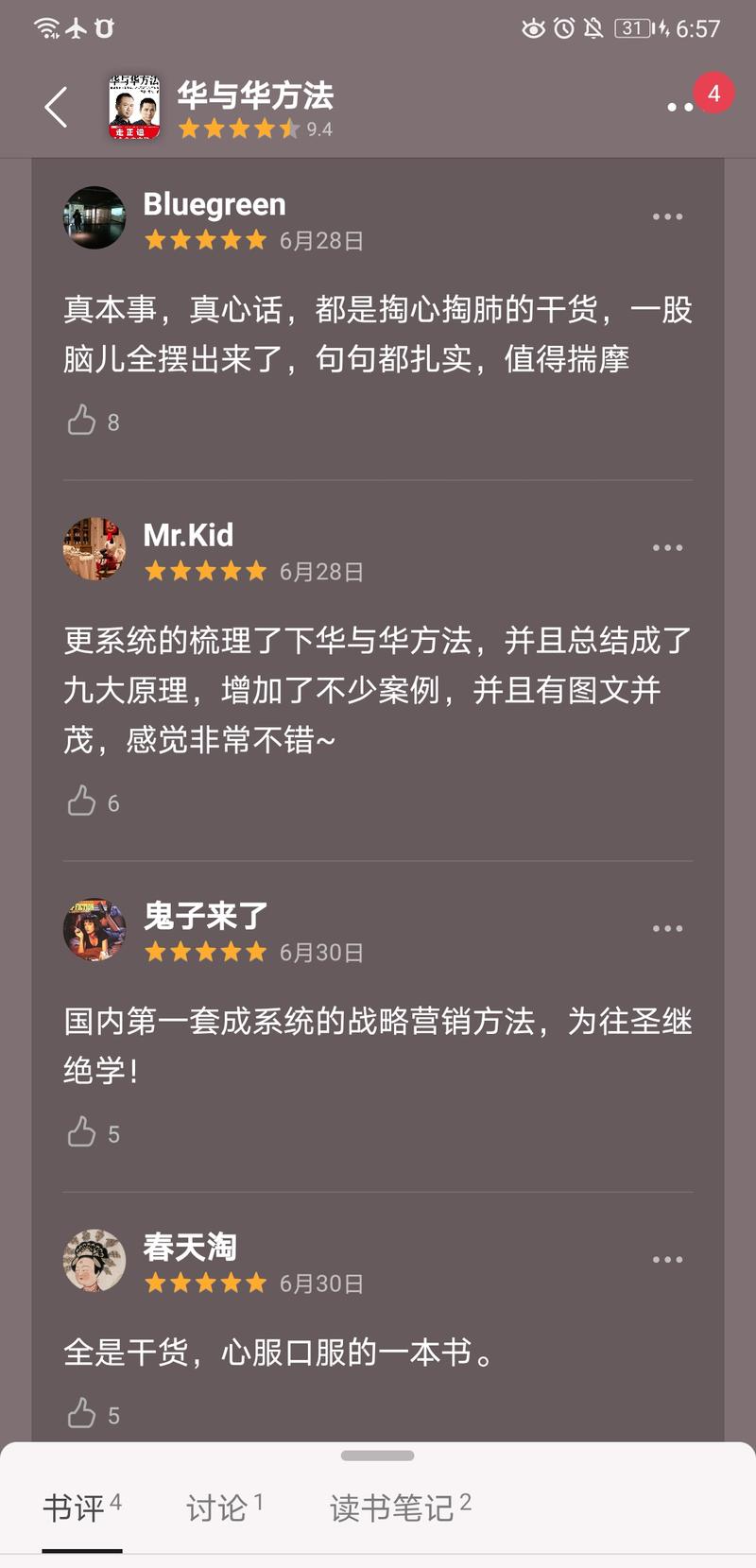Open Bluegreen's full review text
The image size is (756, 1568).
pyautogui.click(x=378, y=331)
